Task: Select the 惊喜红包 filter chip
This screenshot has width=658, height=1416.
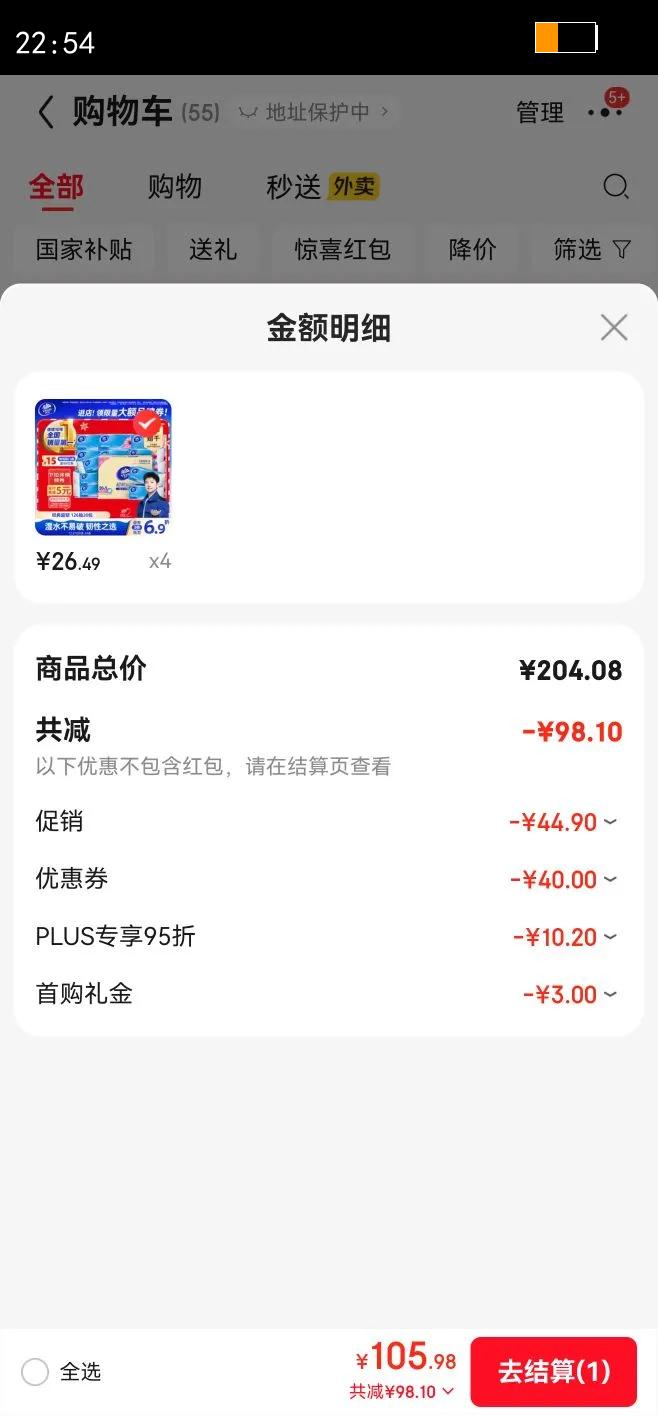Action: (x=342, y=249)
